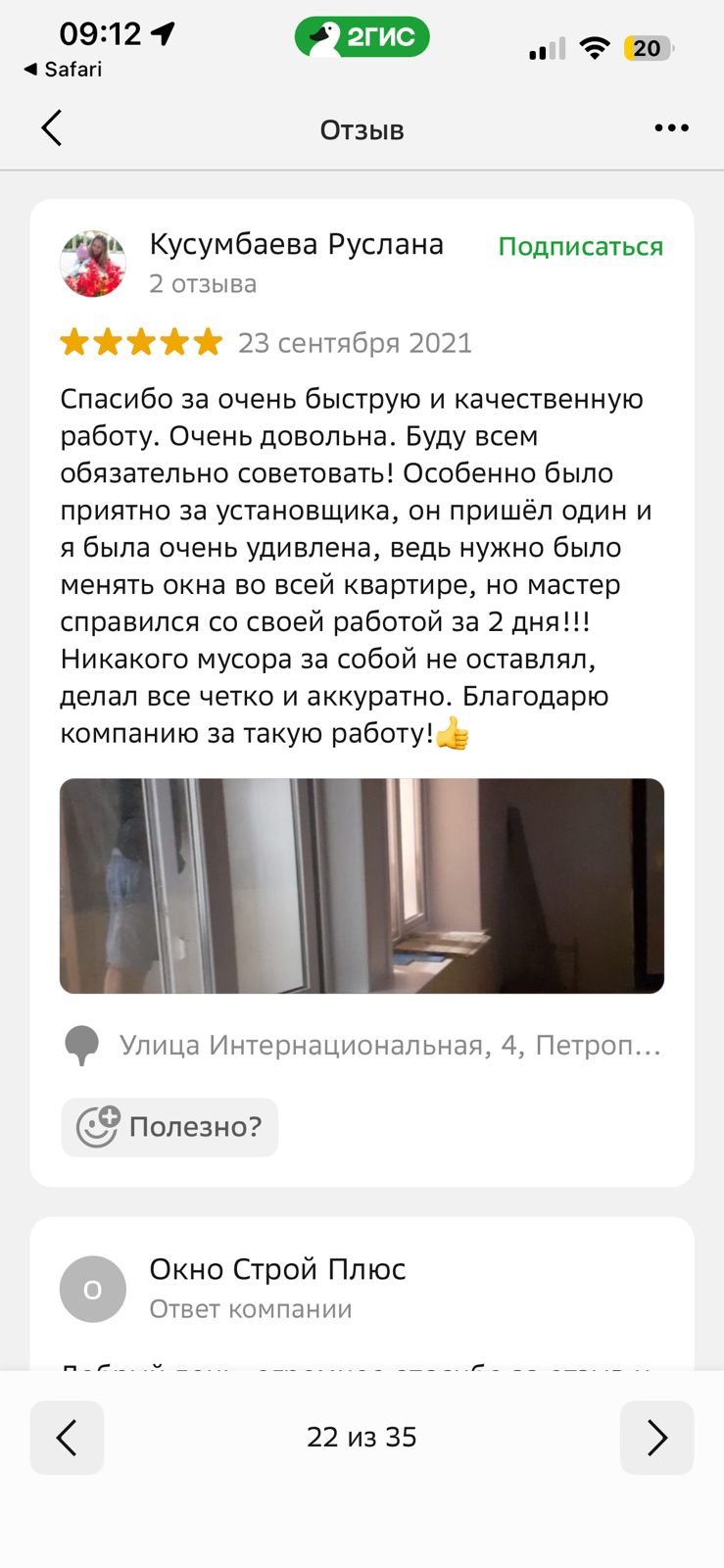
Task: Open the Окно Строй Плюс company reply
Action: [277, 1270]
